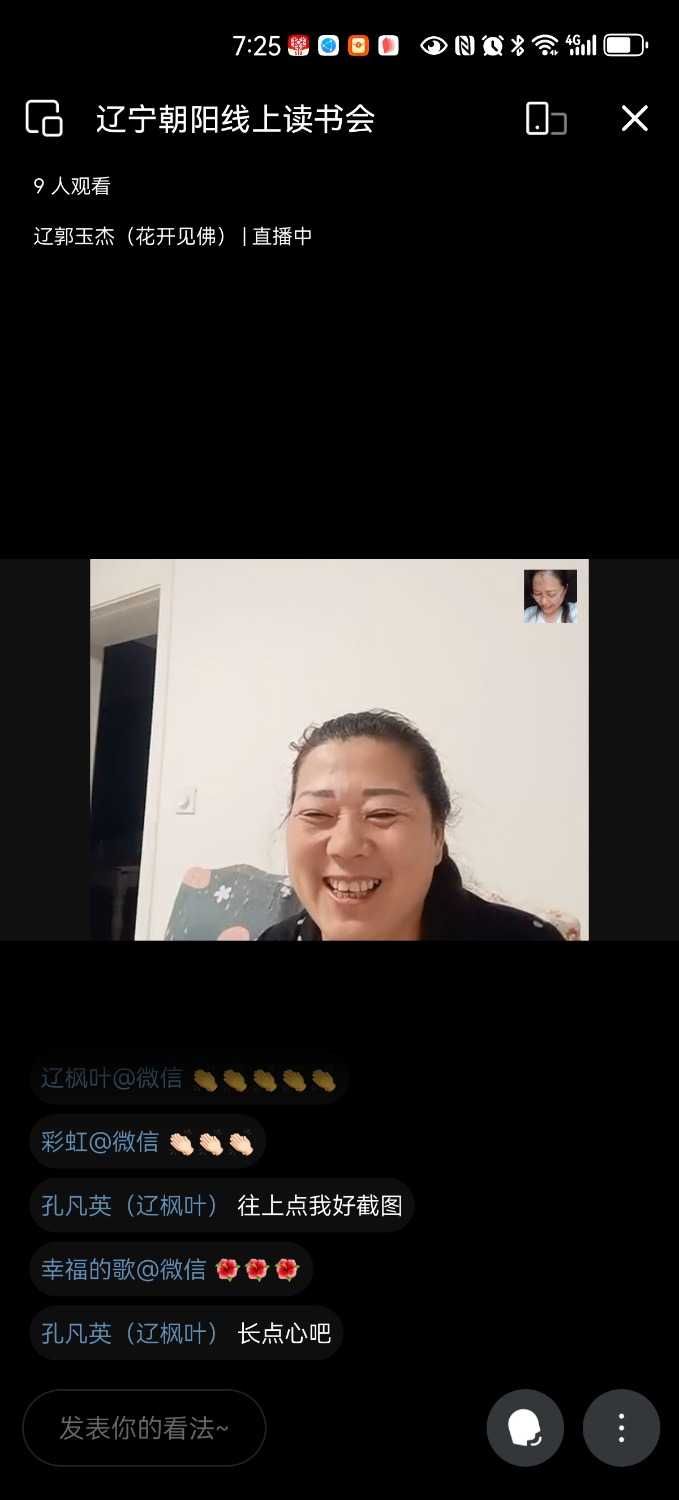Tap the 发表你的看法 comment input field
679x1500 pixels.
pyautogui.click(x=144, y=1428)
